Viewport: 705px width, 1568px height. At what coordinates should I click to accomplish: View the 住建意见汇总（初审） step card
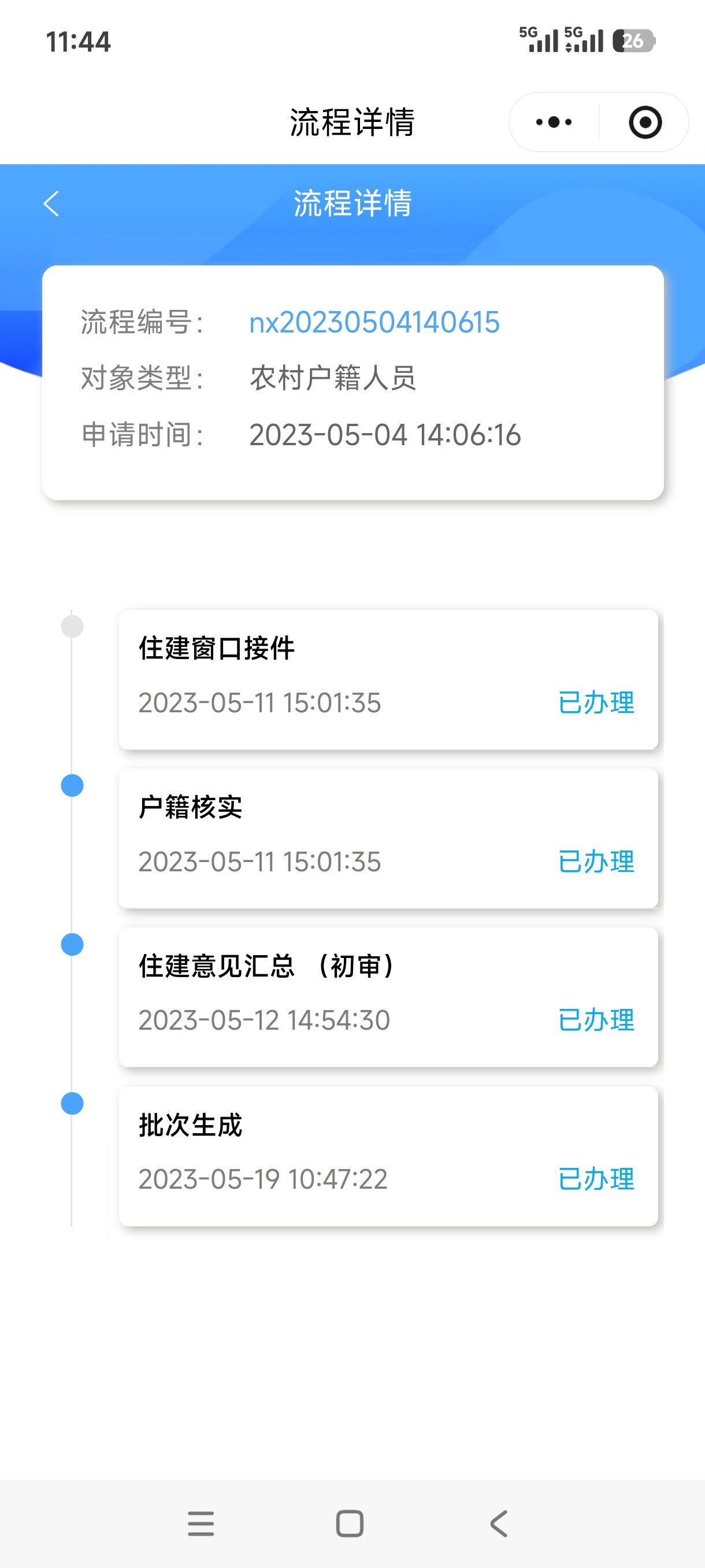tap(388, 996)
